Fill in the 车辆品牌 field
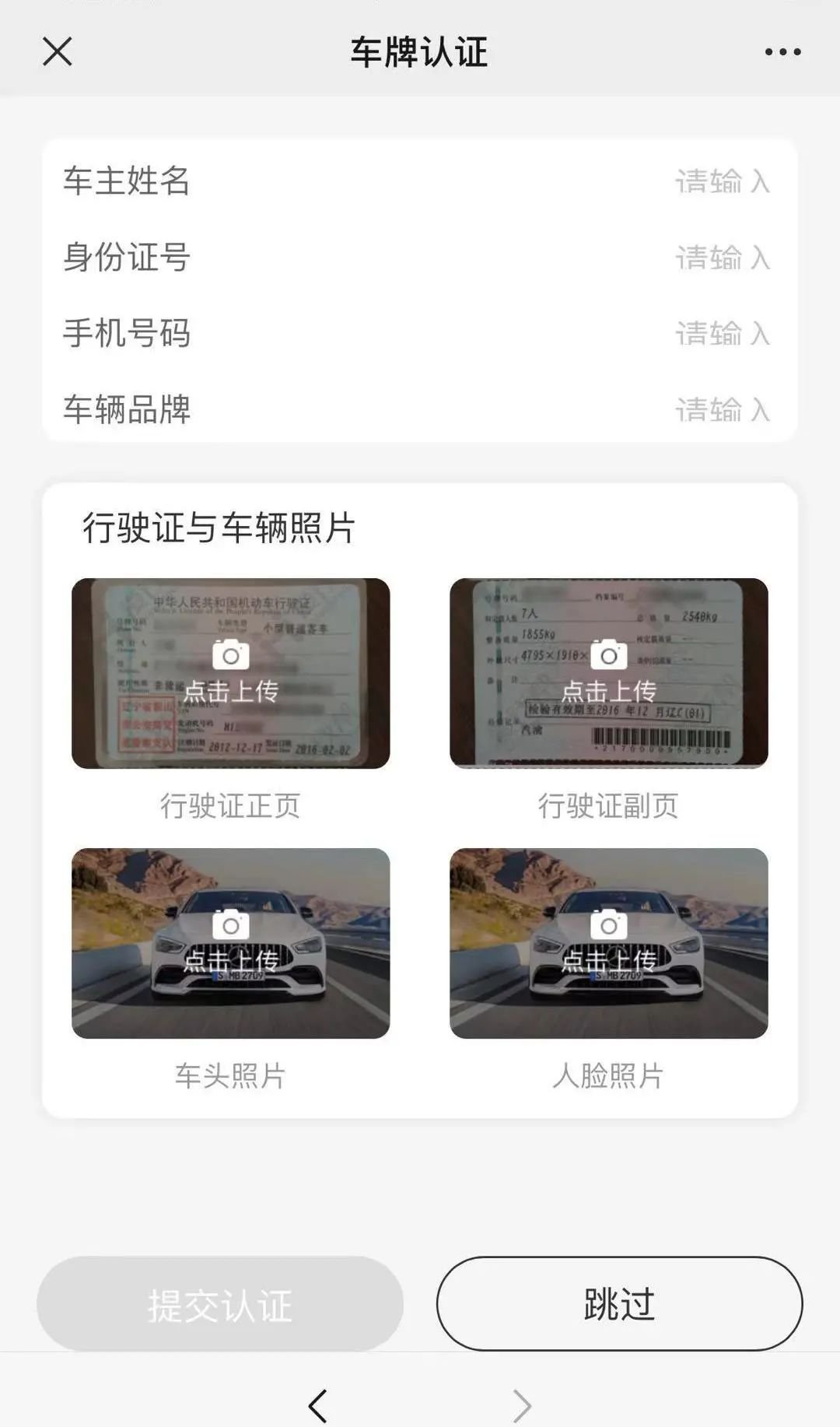The image size is (840, 1427). point(722,409)
